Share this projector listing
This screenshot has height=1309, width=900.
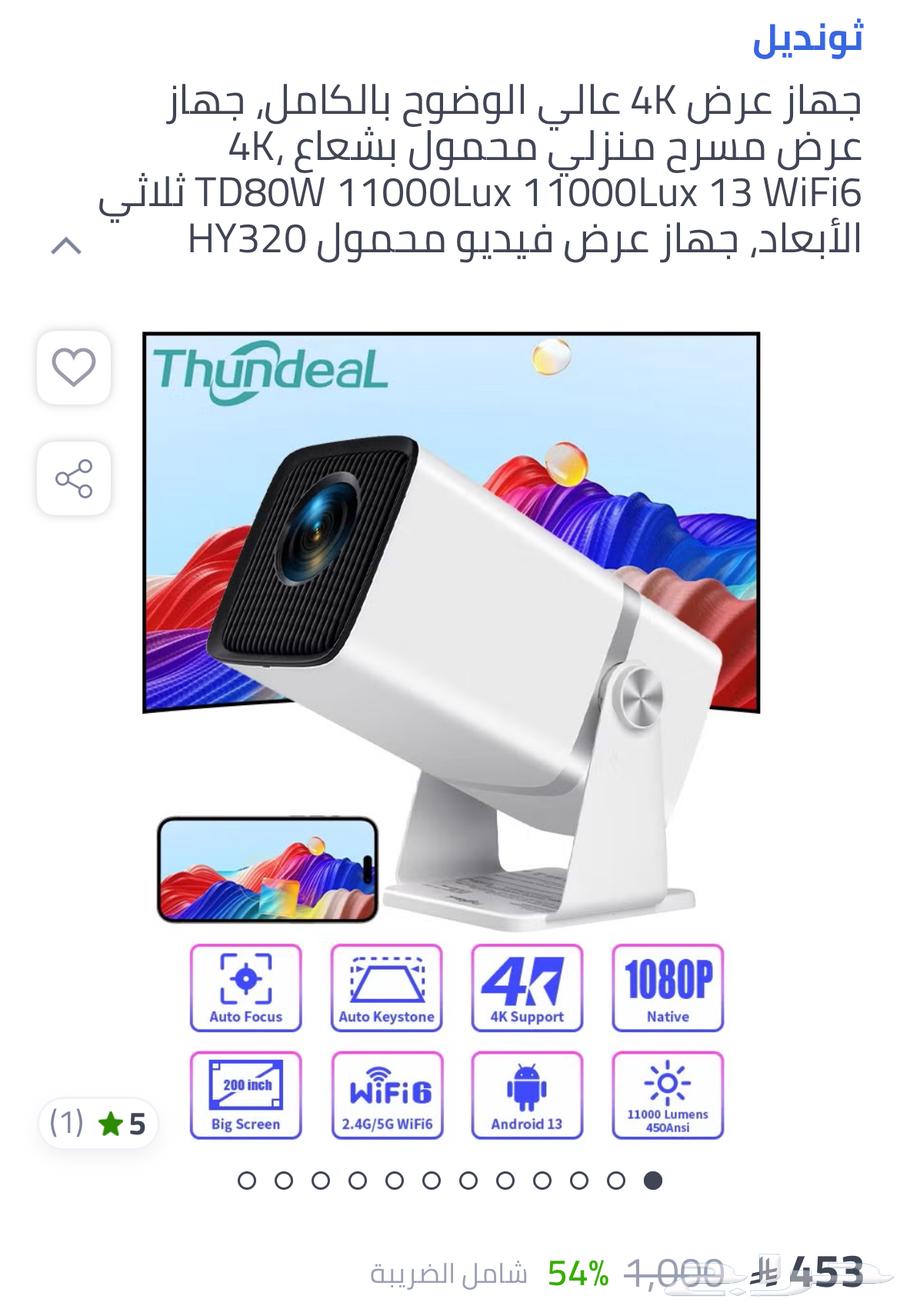pyautogui.click(x=74, y=479)
